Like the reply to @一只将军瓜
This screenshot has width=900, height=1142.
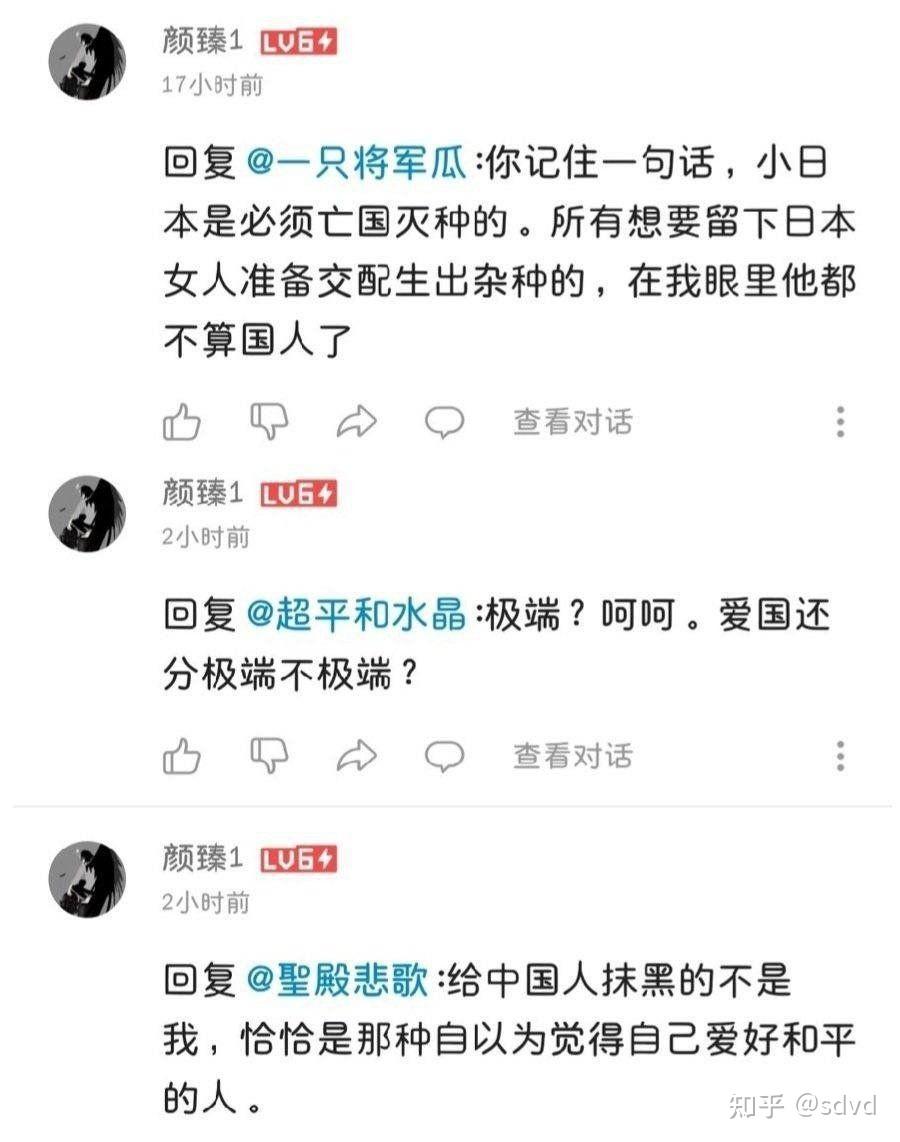[x=181, y=422]
